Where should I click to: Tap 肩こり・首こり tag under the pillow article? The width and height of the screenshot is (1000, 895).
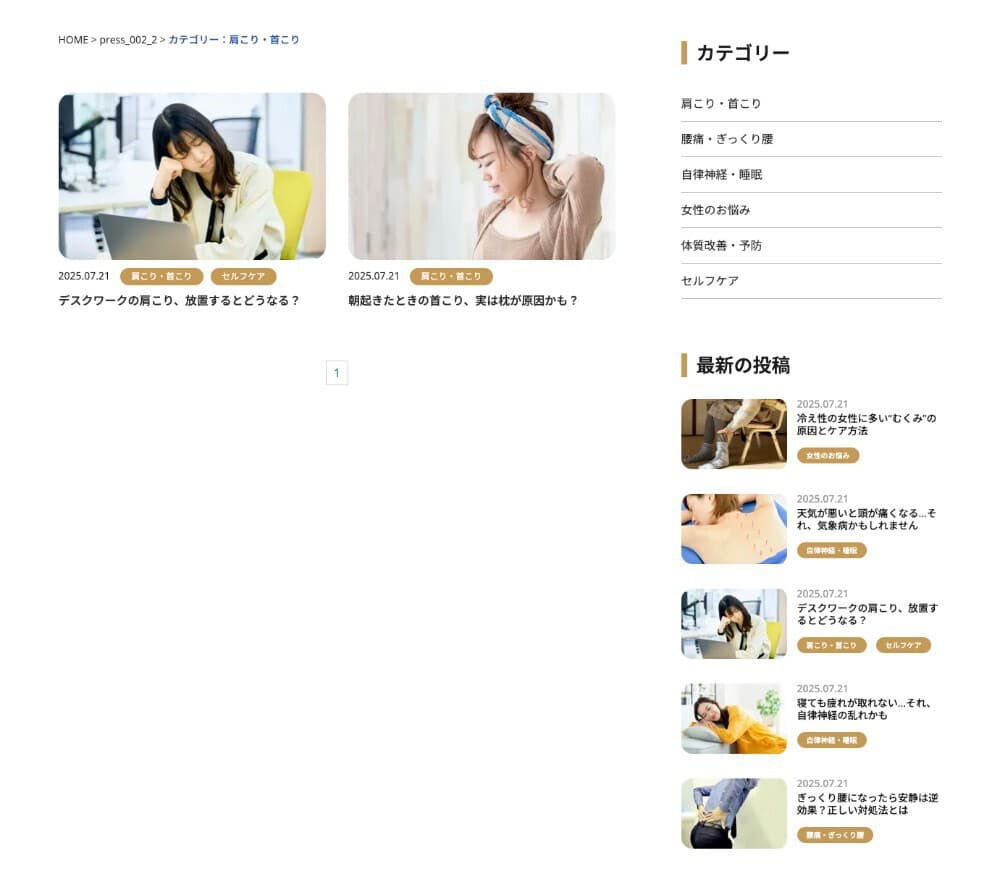click(451, 276)
